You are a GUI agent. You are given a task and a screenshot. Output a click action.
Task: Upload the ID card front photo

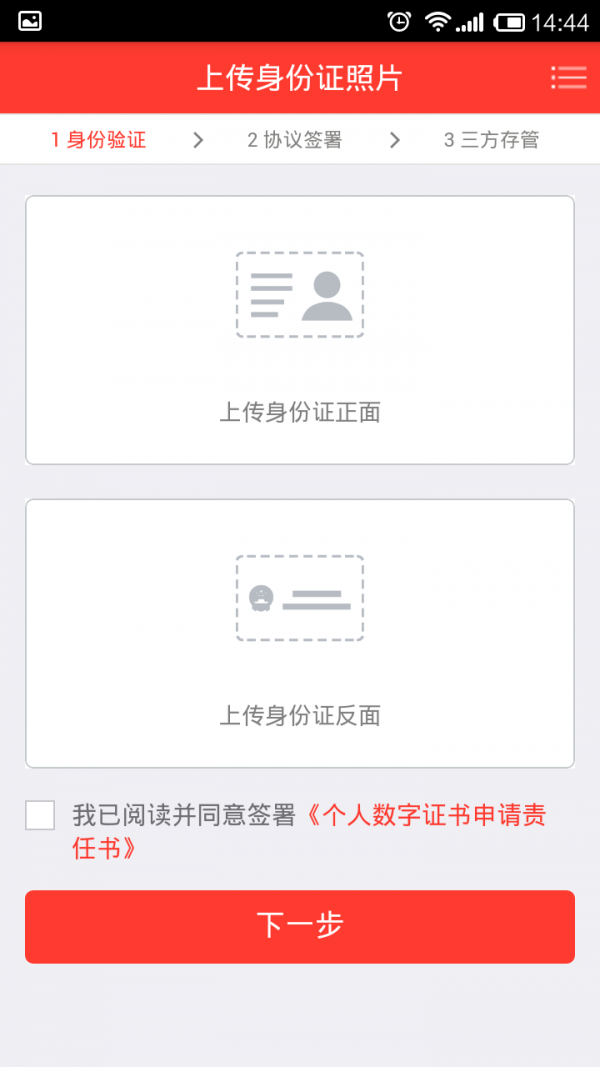point(300,330)
